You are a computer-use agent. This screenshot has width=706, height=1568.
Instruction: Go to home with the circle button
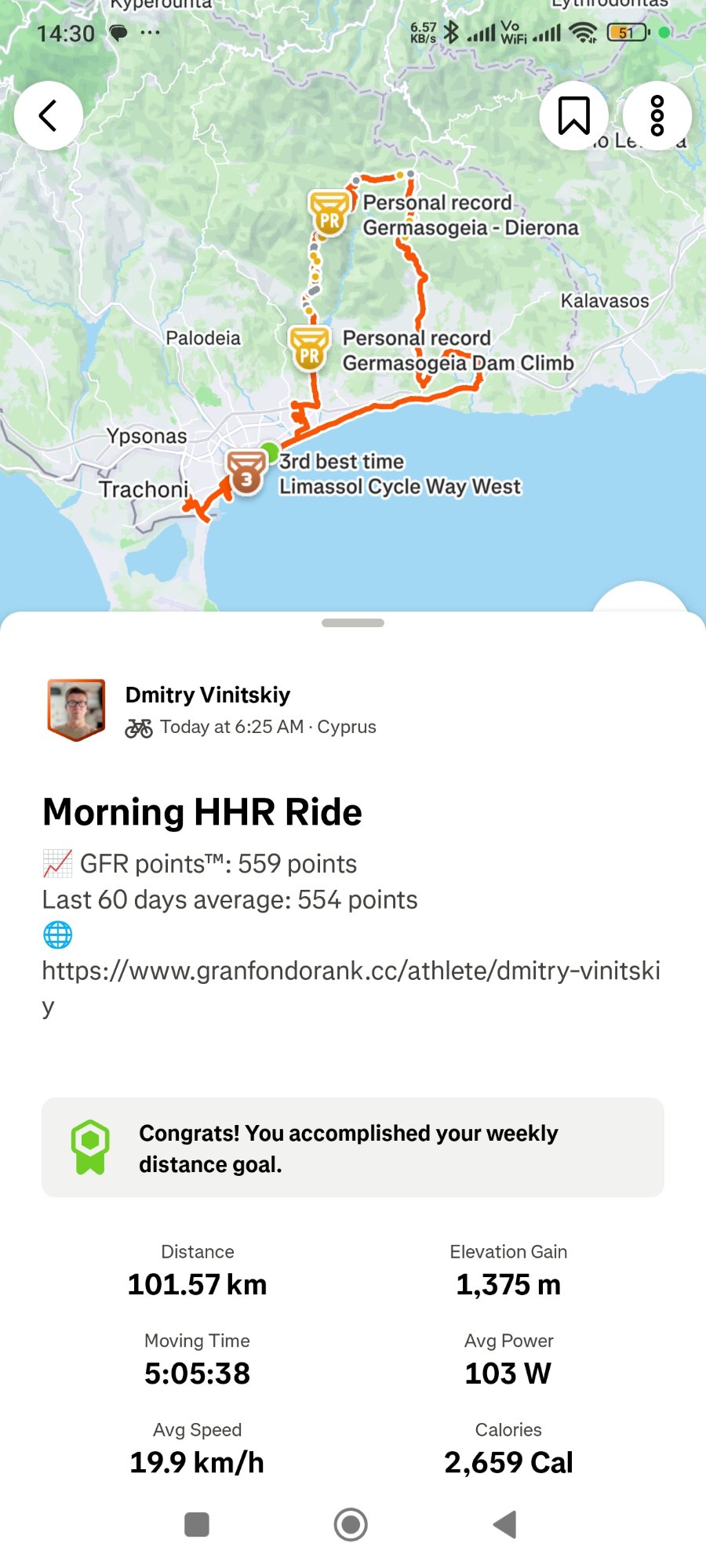(x=351, y=1524)
